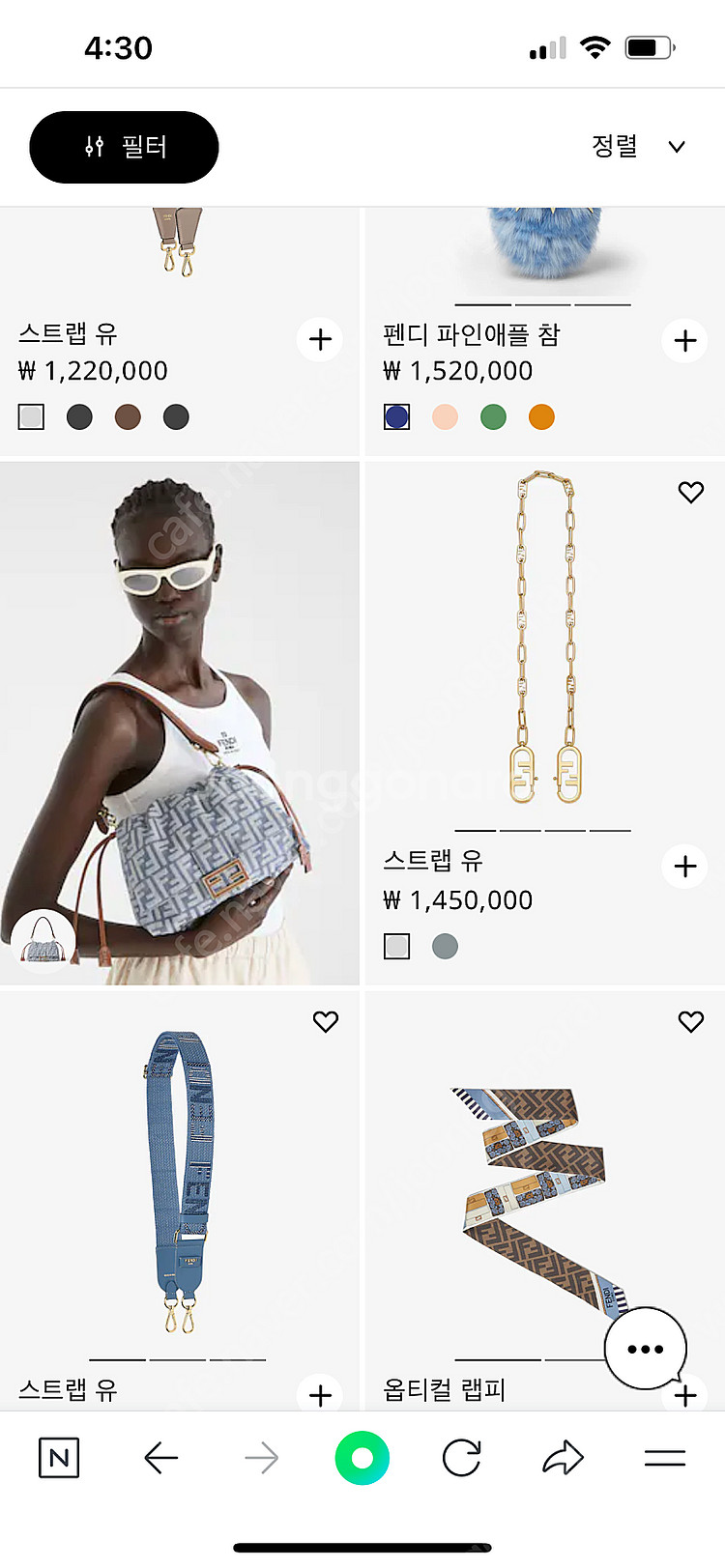Viewport: 725px width, 1568px height.
Task: Add the ₩1,220,000 스트랩 유 with plus
Action: click(x=320, y=340)
